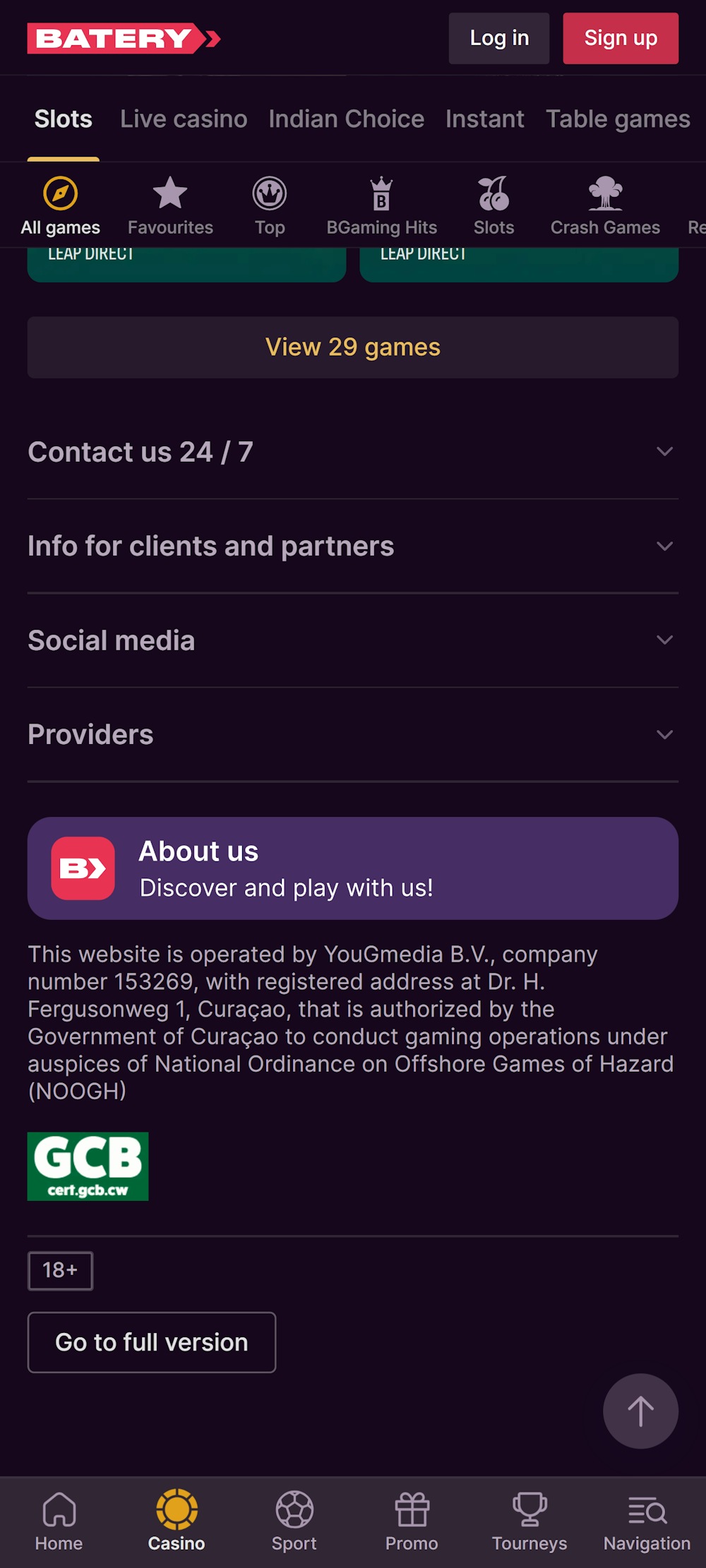
Task: Open the Sport section via football icon
Action: click(x=294, y=1518)
